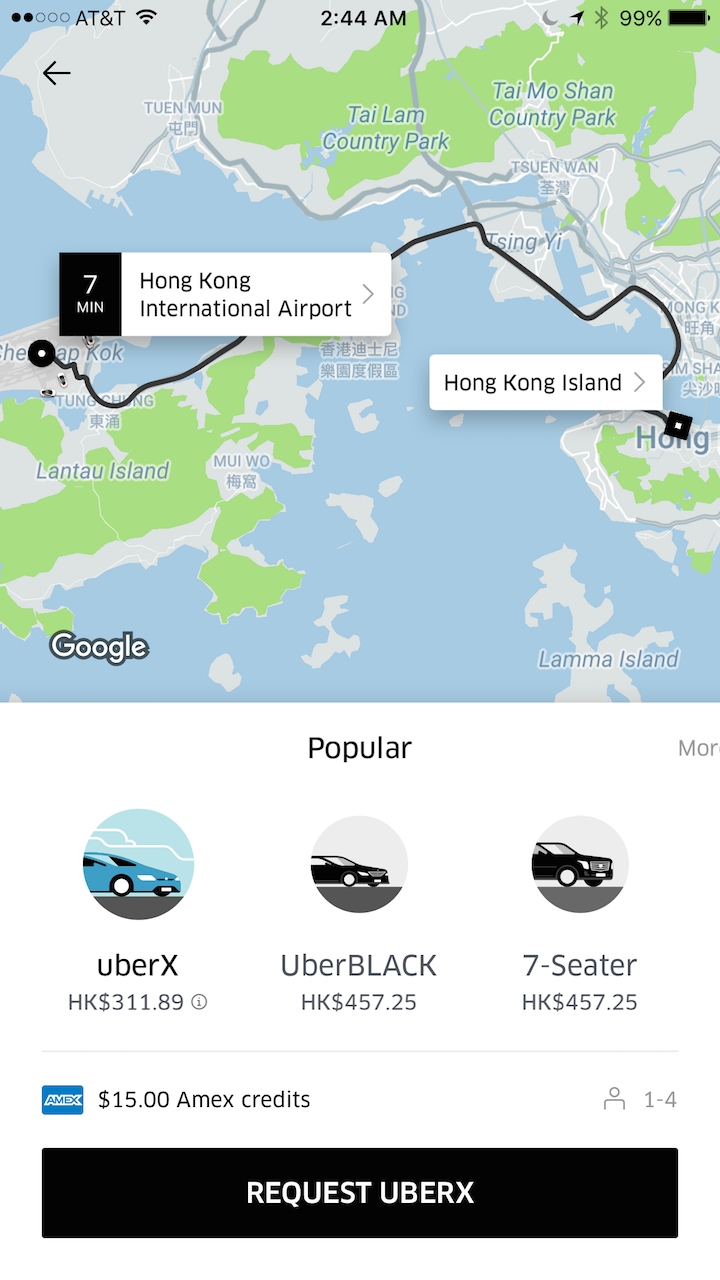Go back using the arrow icon
Viewport: 720px width, 1280px height.
pos(57,73)
